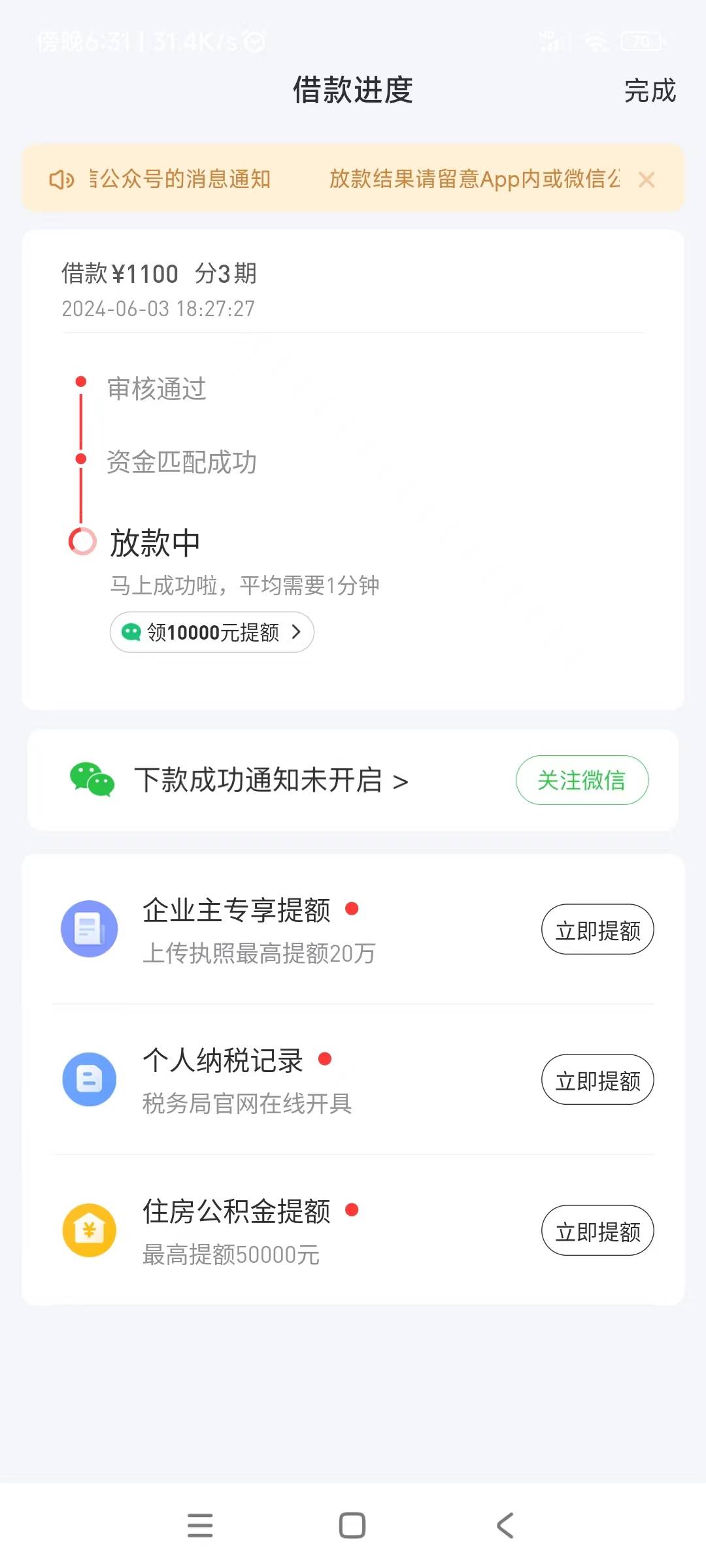
Task: Tap 完成 to finish
Action: (650, 90)
